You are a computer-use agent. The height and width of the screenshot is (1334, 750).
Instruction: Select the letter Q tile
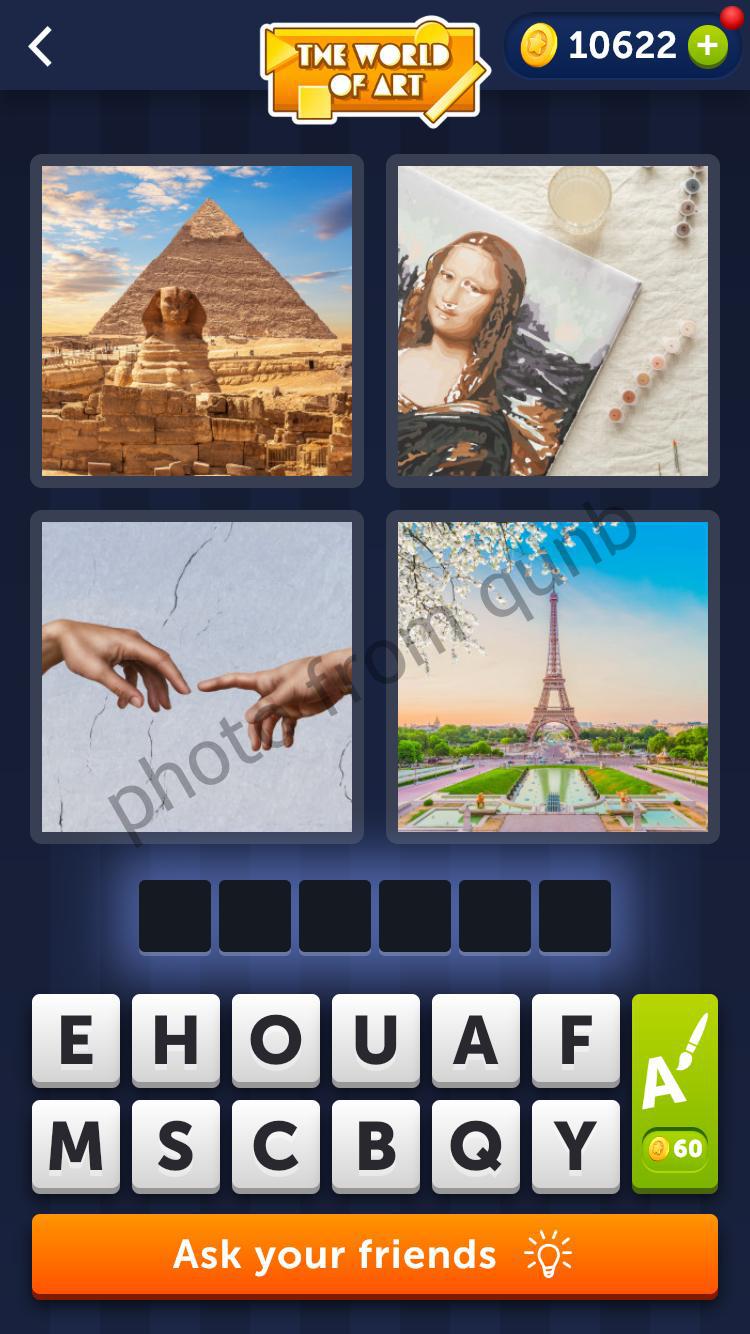click(x=476, y=1145)
